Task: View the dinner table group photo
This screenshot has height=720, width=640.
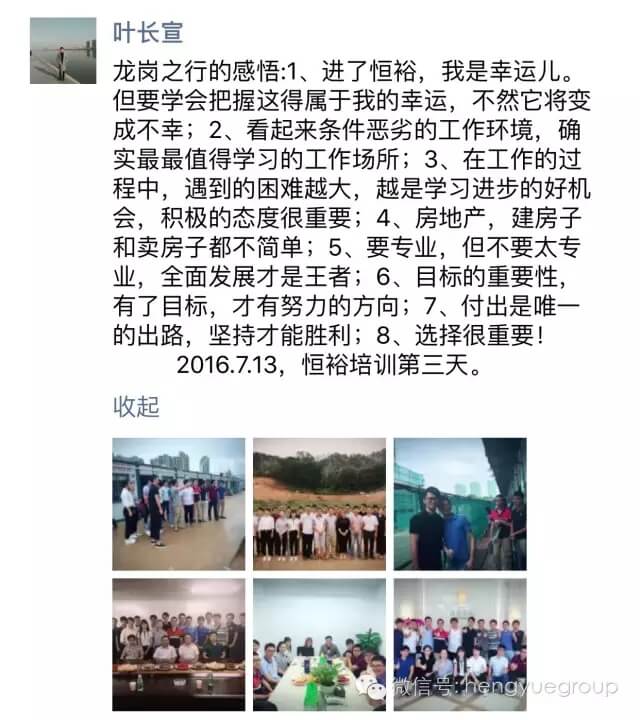Action: (x=178, y=644)
